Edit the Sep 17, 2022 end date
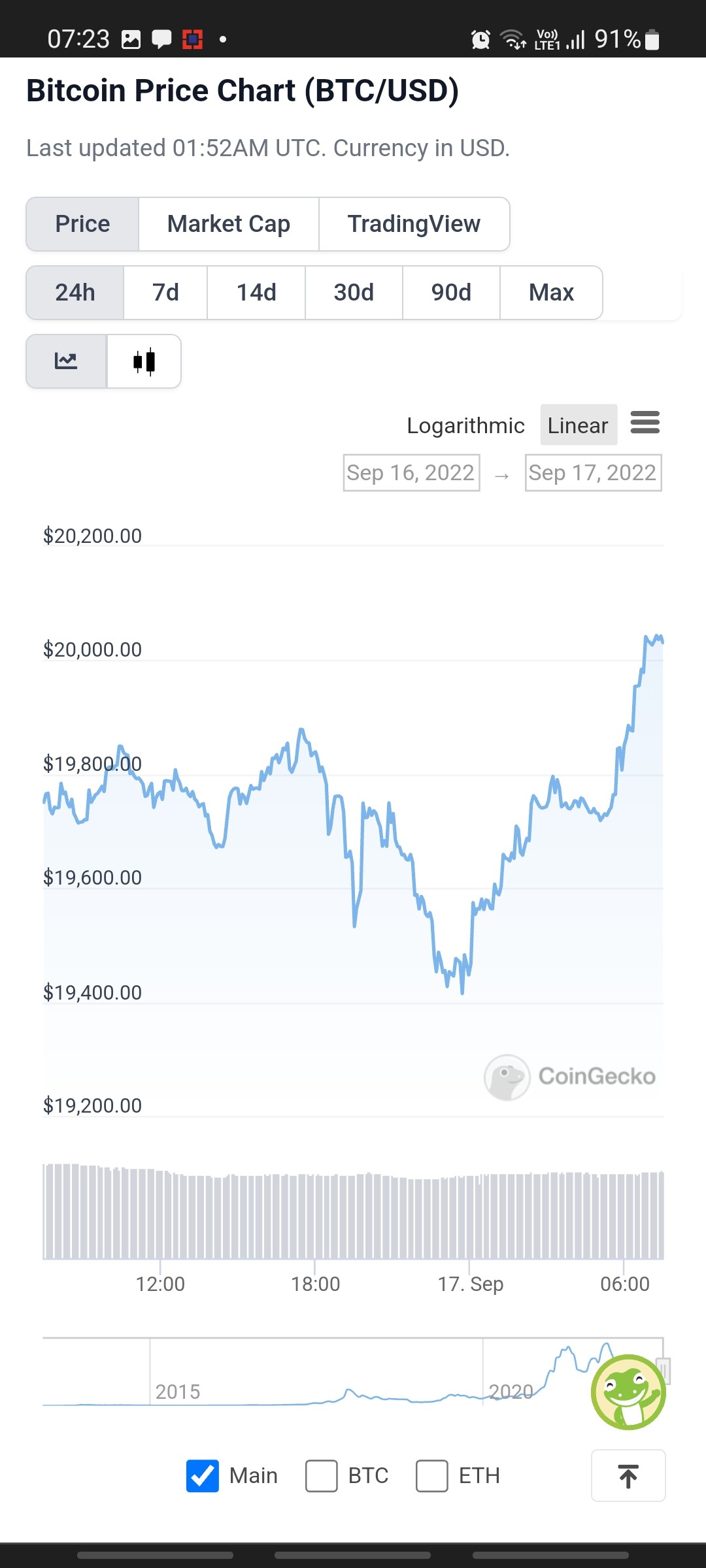The width and height of the screenshot is (706, 1568). click(x=593, y=472)
